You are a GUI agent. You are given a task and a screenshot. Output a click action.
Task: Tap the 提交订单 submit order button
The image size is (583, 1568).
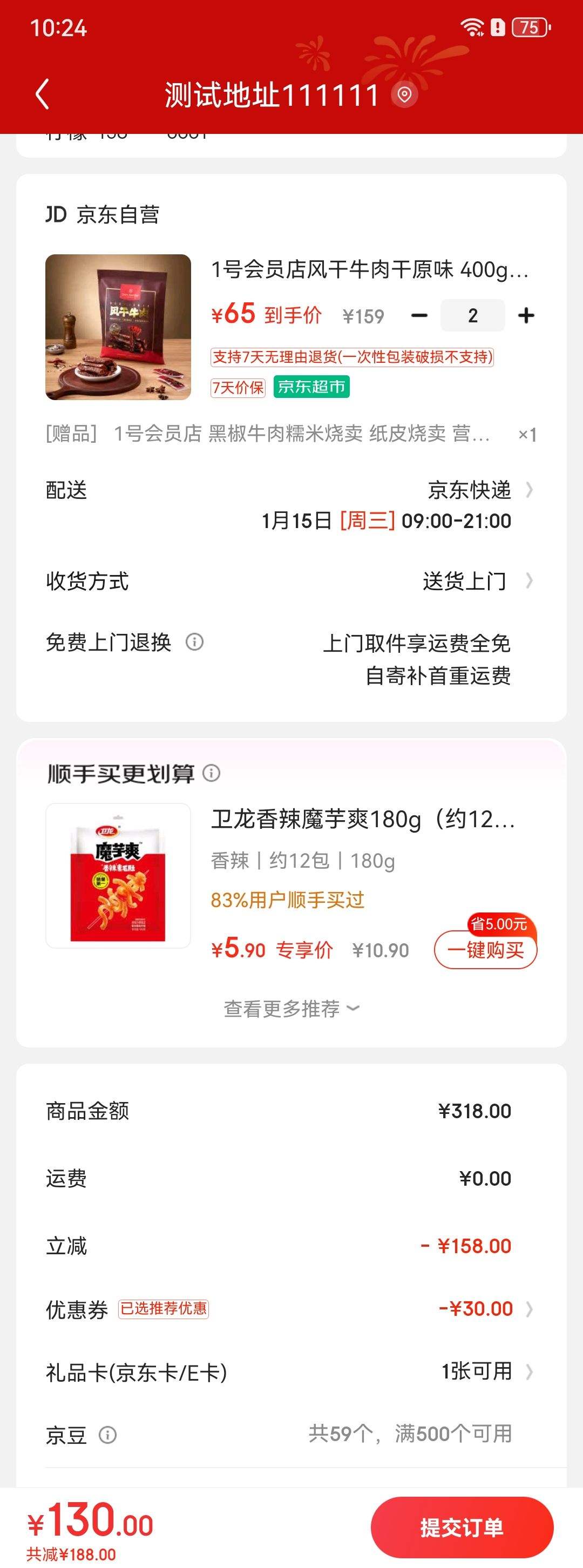[x=463, y=1526]
